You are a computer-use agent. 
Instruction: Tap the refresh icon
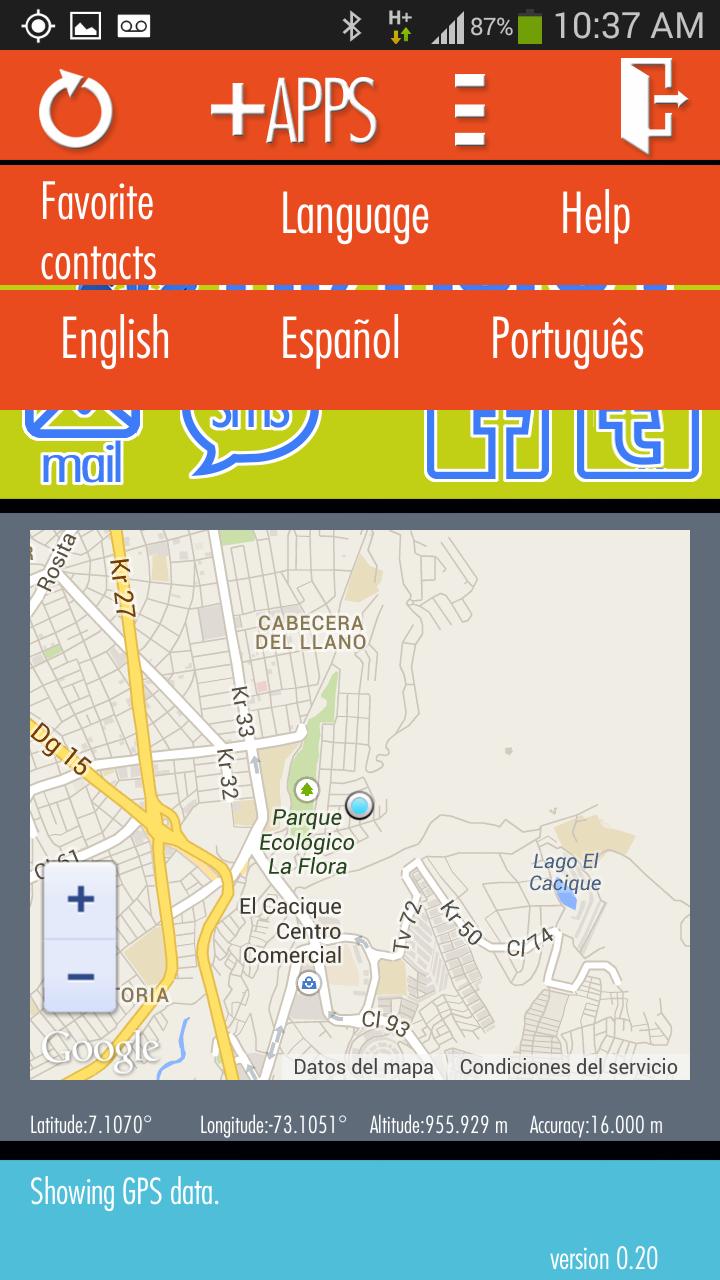tap(75, 108)
